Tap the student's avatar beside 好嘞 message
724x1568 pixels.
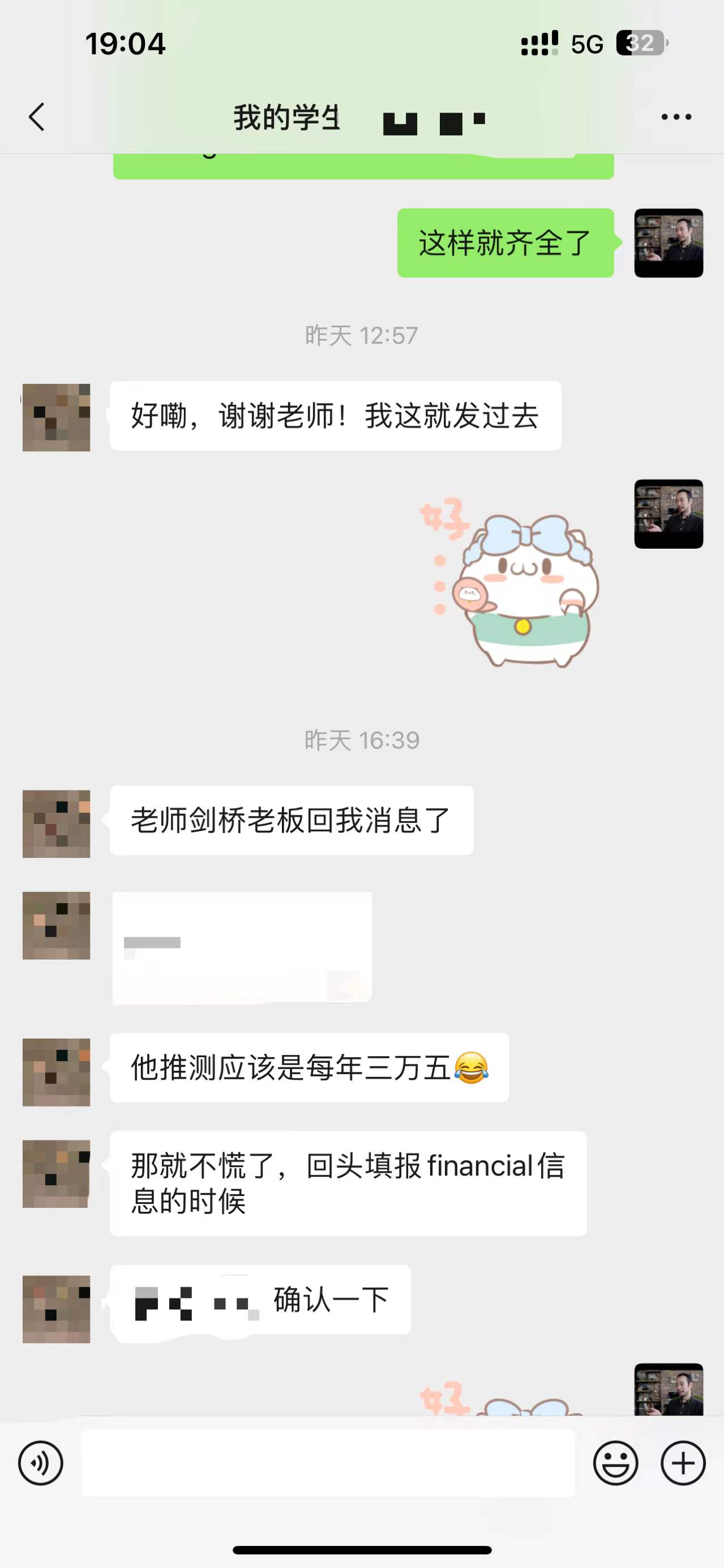pos(56,417)
